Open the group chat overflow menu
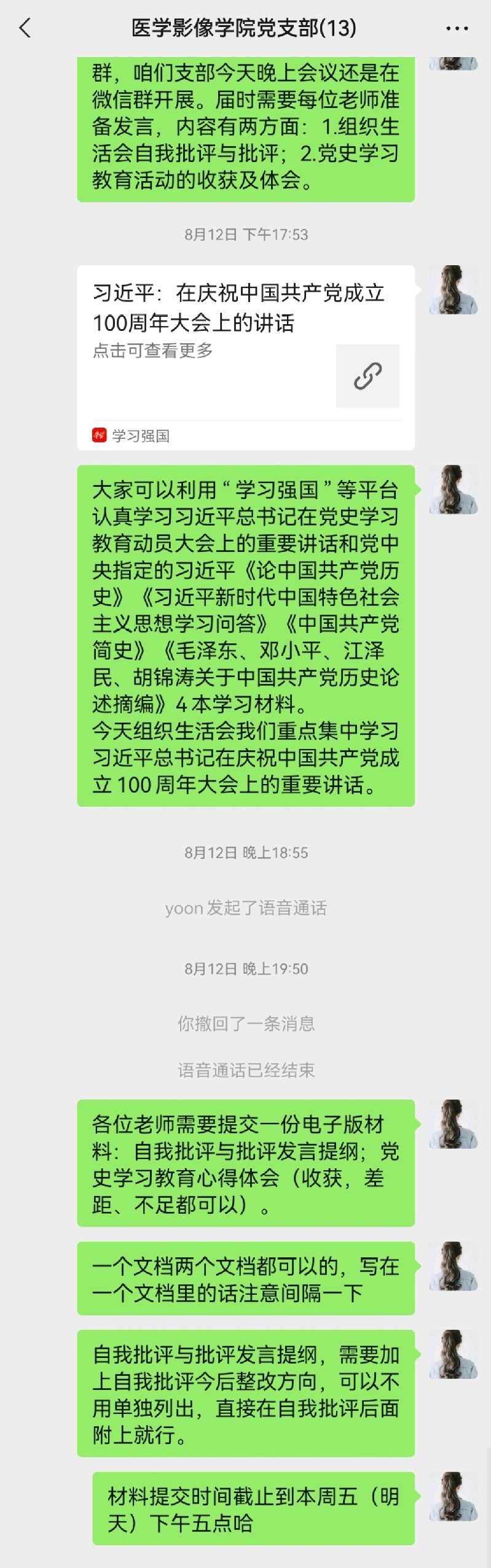 [457, 28]
